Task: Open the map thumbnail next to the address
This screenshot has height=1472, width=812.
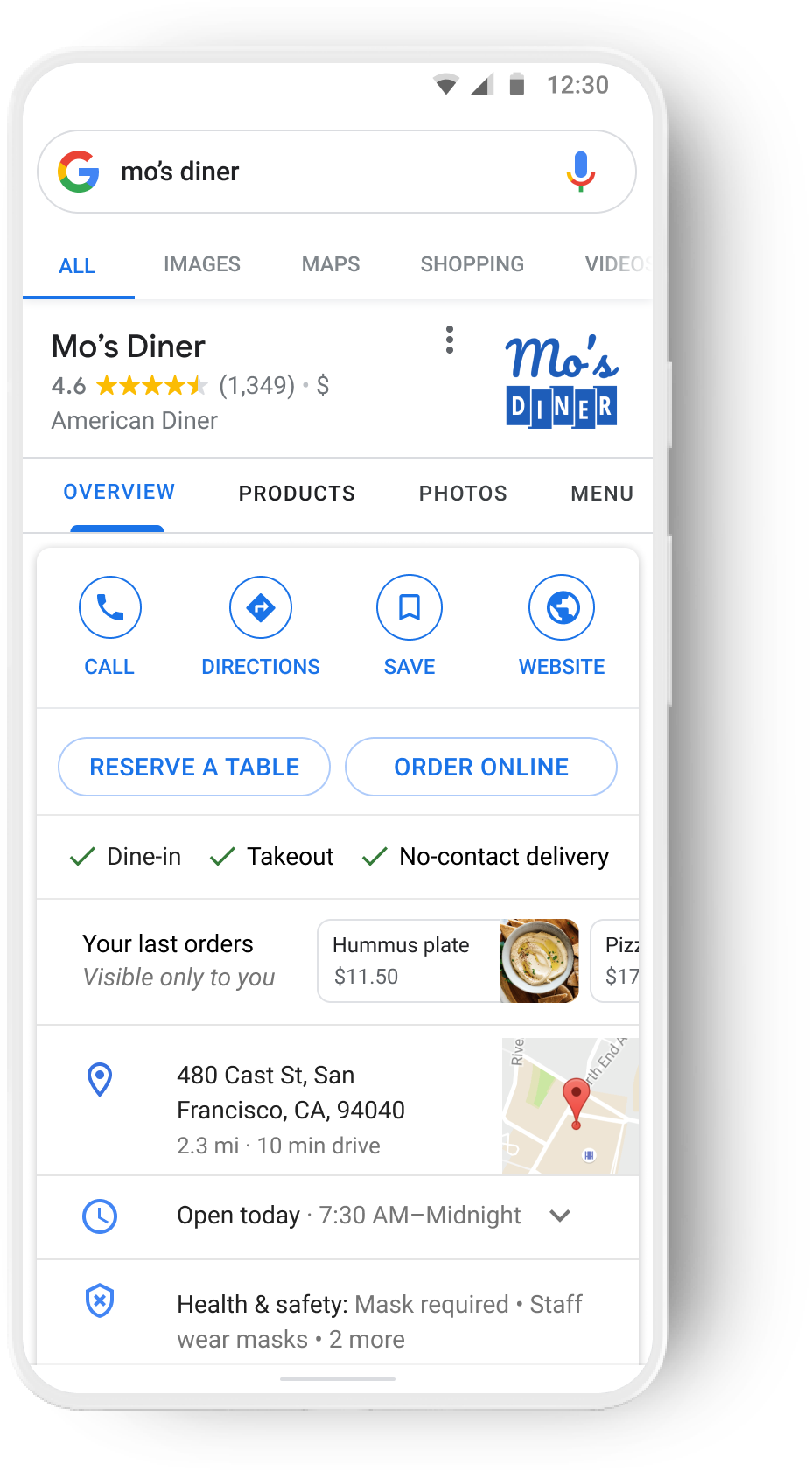Action: click(570, 1106)
